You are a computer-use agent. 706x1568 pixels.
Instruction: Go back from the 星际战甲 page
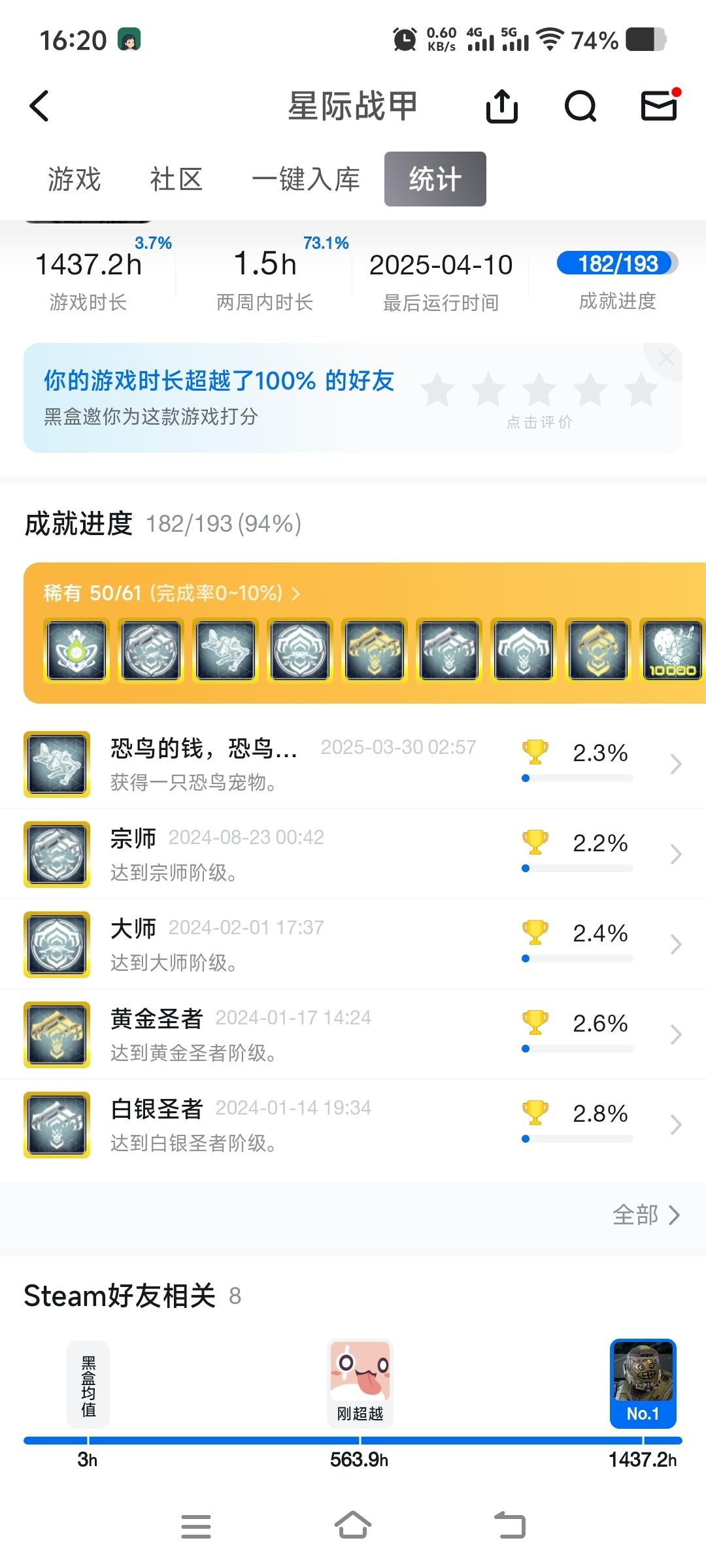click(x=39, y=106)
